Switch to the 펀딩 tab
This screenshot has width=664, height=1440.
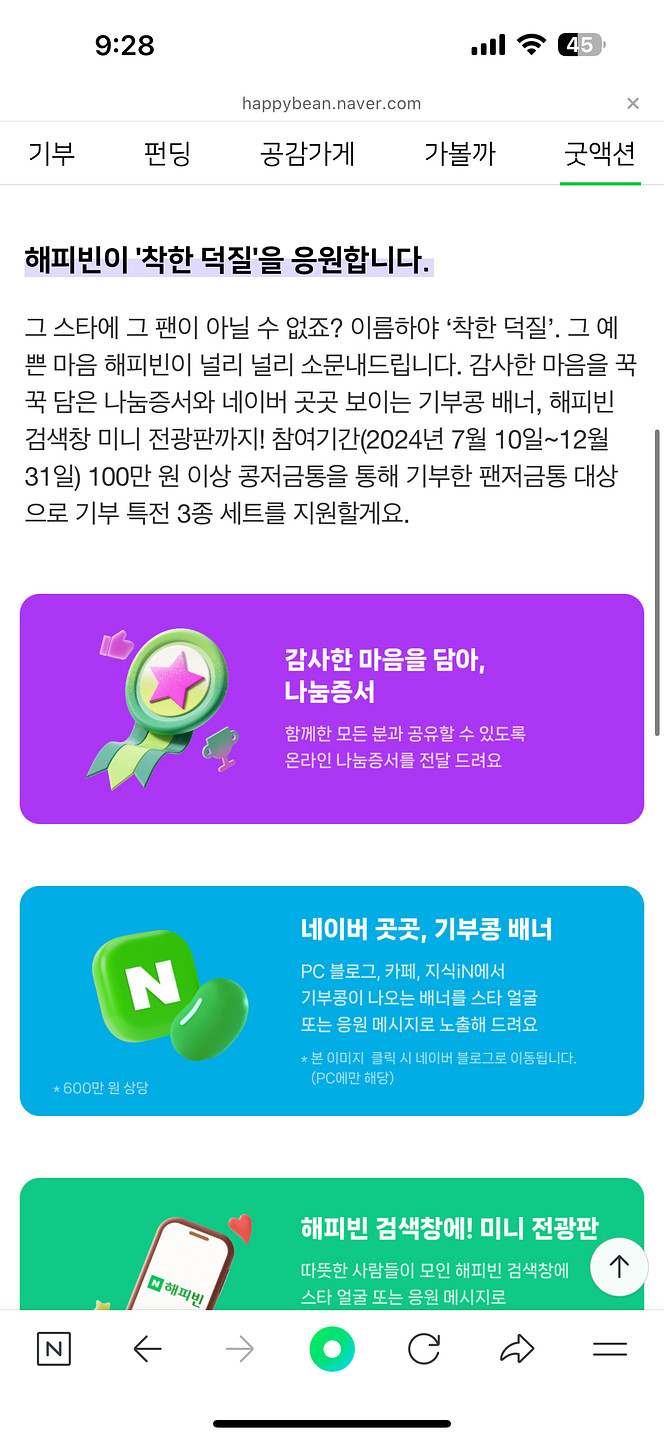(x=167, y=154)
